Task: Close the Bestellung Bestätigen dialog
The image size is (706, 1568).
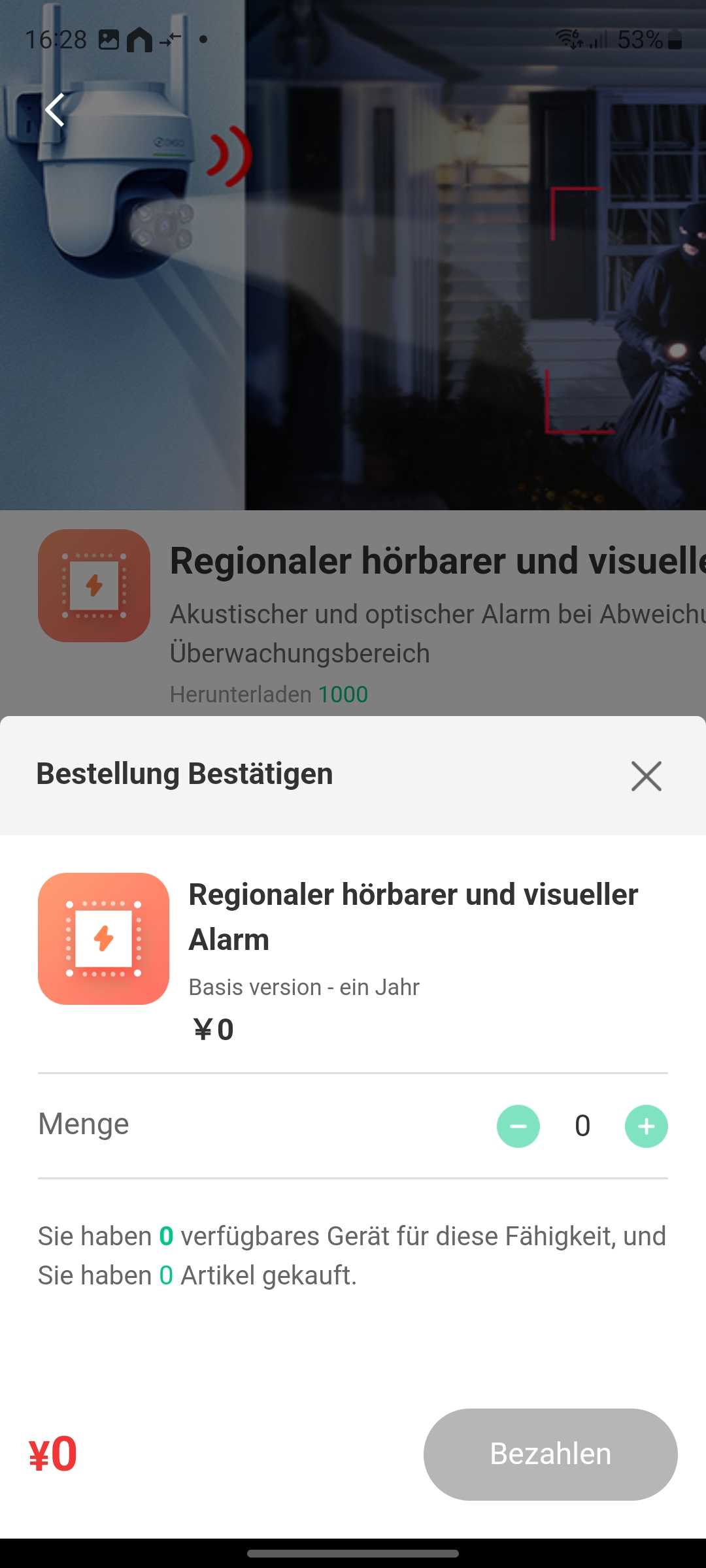Action: [x=646, y=776]
